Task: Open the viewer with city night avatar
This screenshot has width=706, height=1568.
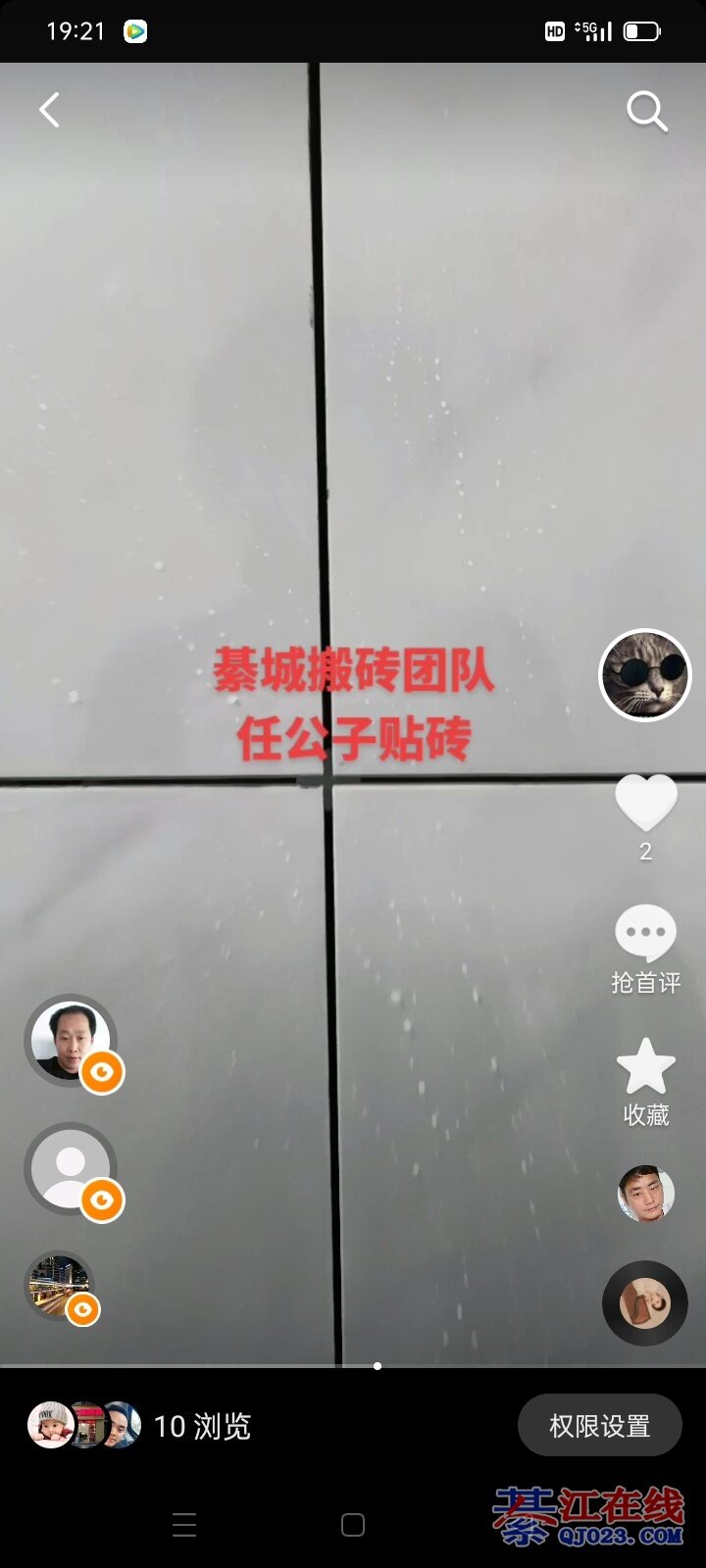Action: pos(61,1285)
